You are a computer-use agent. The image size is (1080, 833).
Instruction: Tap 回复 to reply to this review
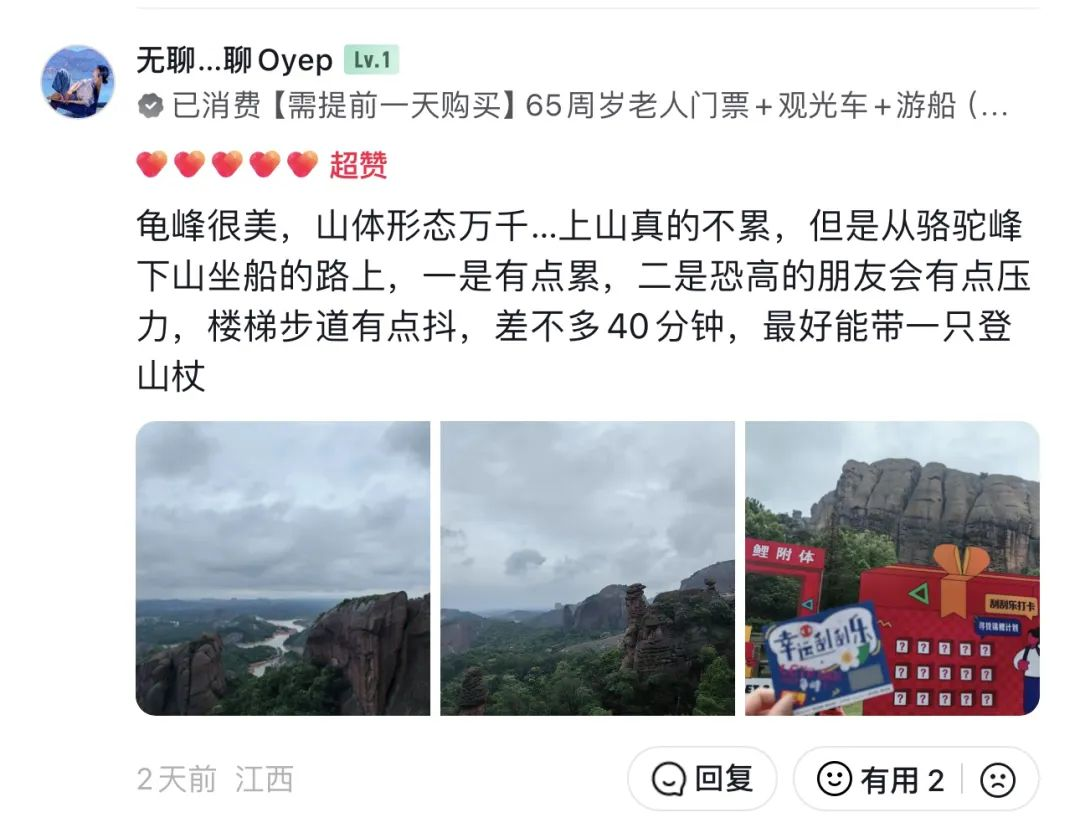702,779
